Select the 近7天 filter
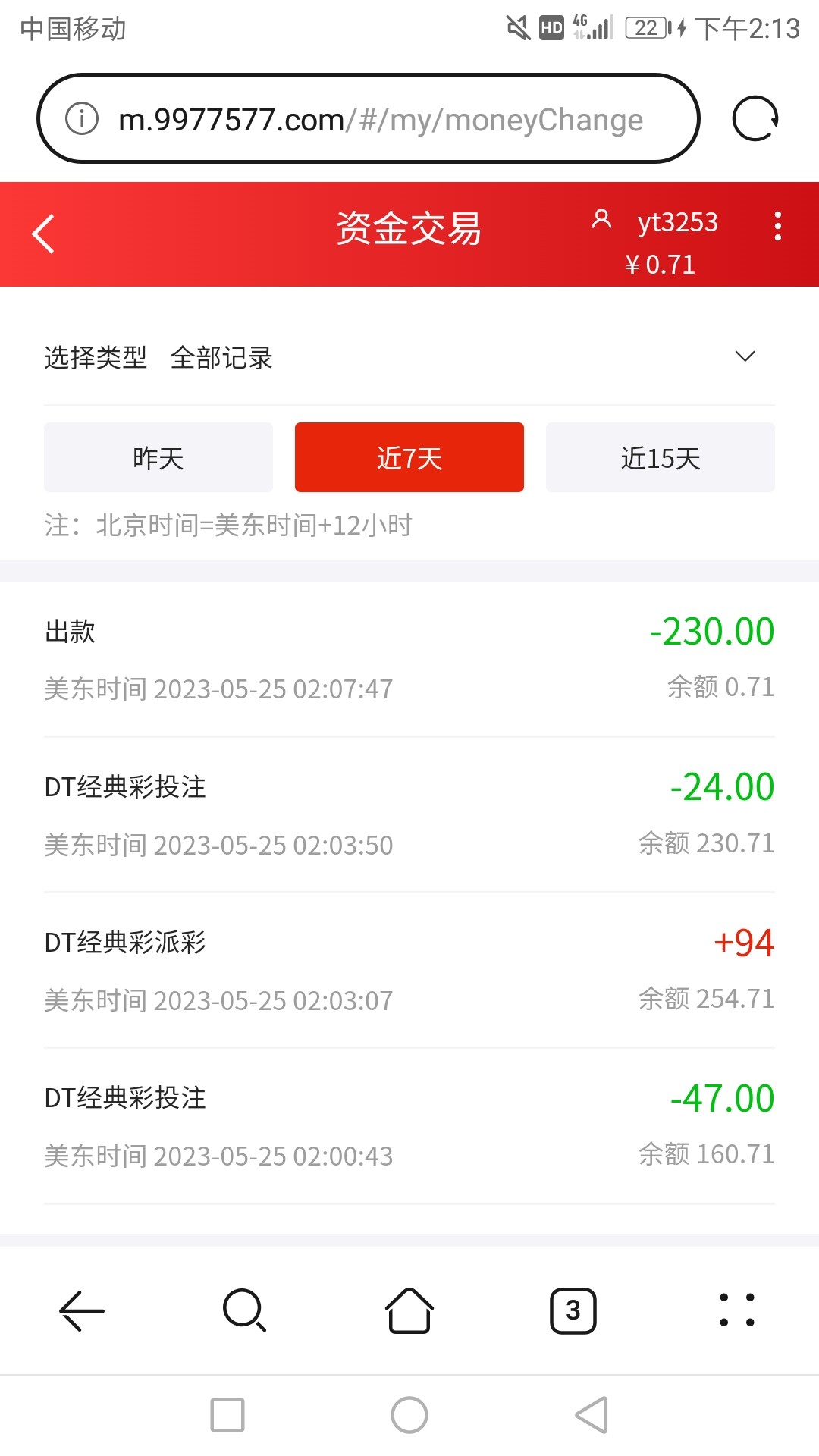The image size is (819, 1456). coord(409,457)
